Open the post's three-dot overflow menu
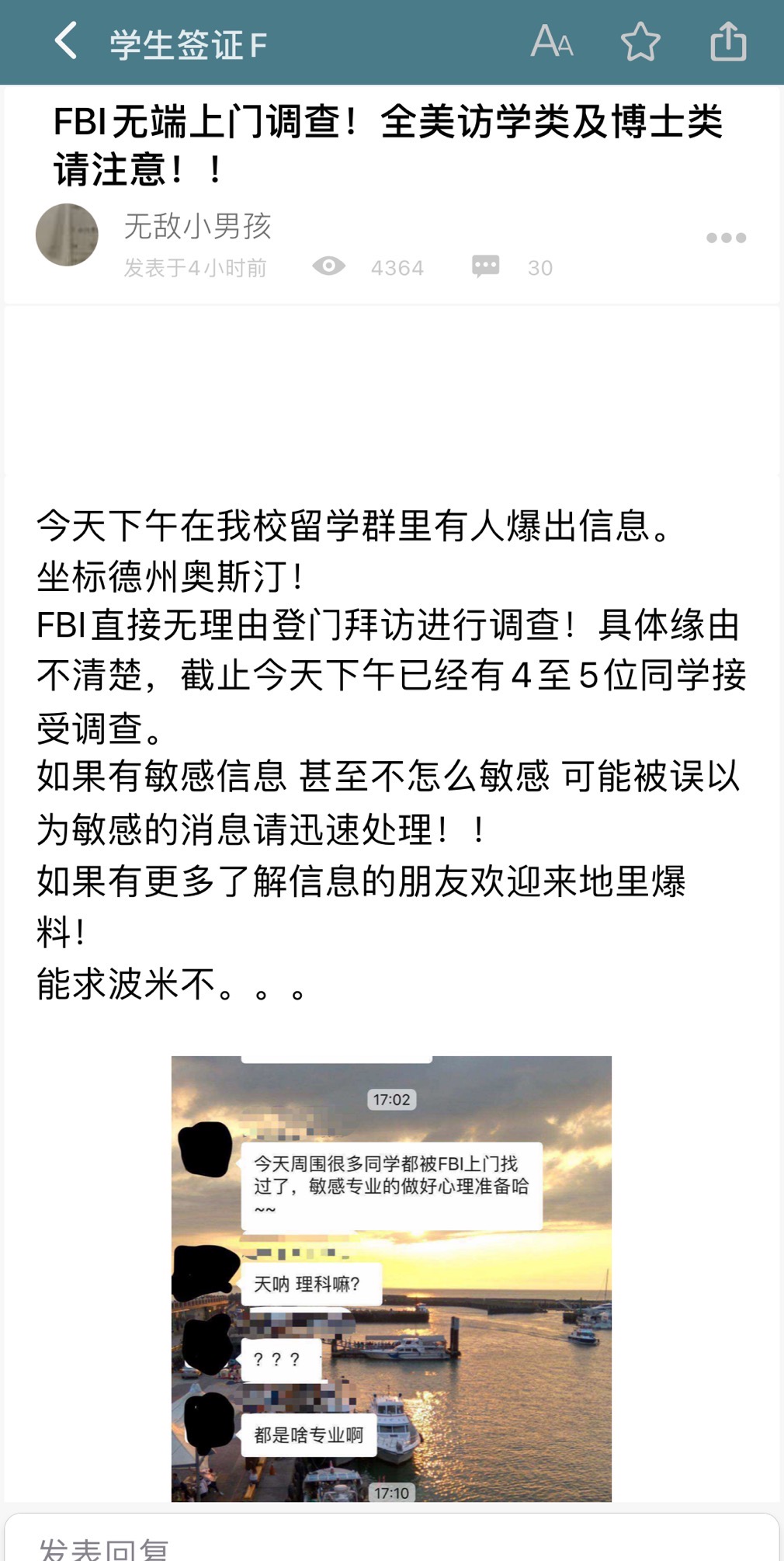Screen dimensions: 784x1561 [x=727, y=238]
